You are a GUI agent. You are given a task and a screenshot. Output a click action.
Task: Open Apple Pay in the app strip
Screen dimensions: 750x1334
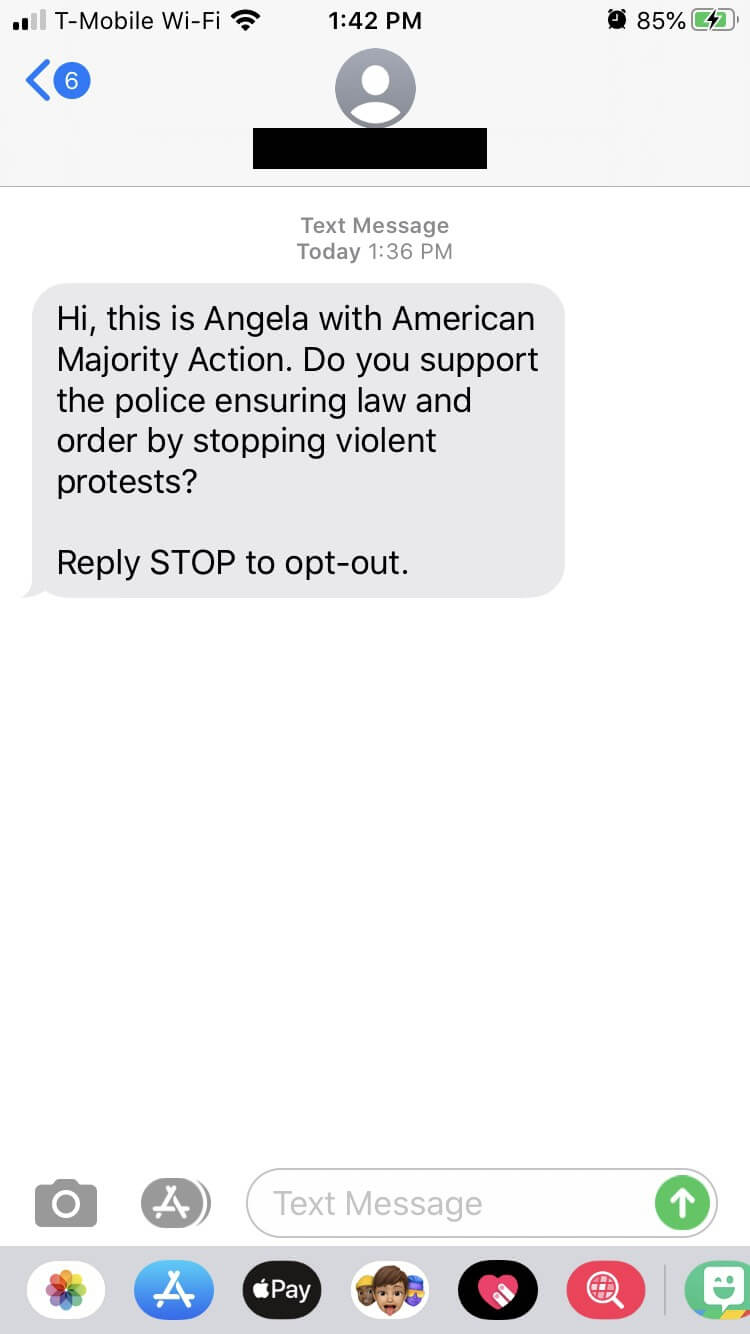[282, 1290]
